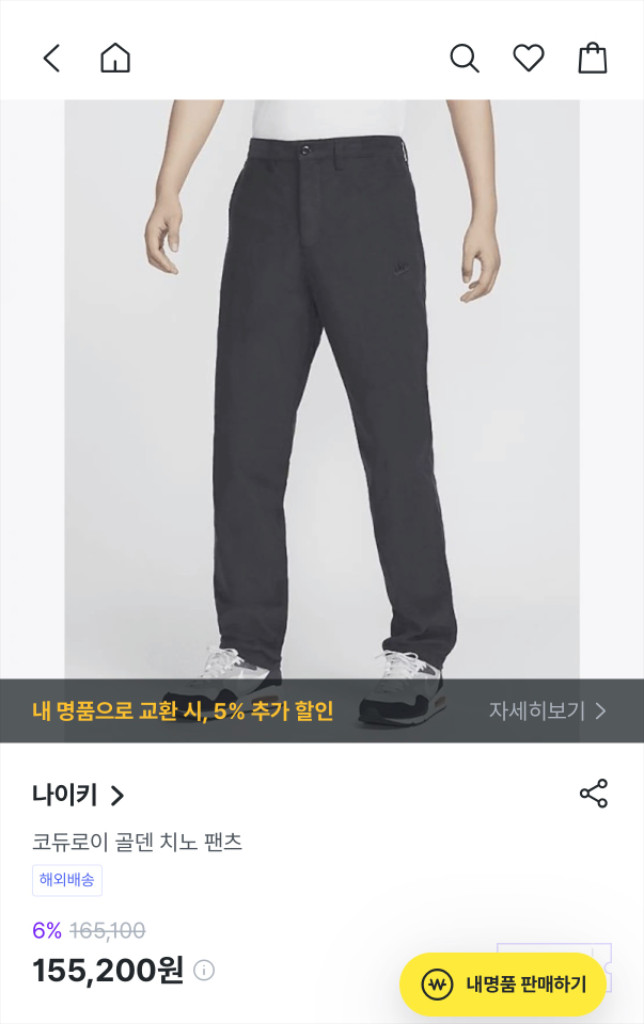The width and height of the screenshot is (644, 1024).
Task: Tap the 내명품 판매하기 button
Action: click(503, 984)
